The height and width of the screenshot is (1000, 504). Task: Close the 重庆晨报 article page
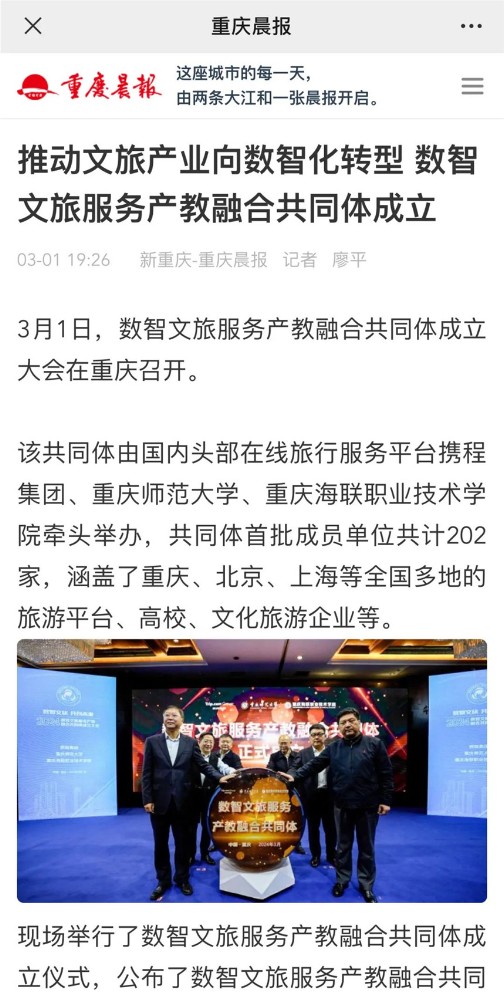click(x=33, y=26)
